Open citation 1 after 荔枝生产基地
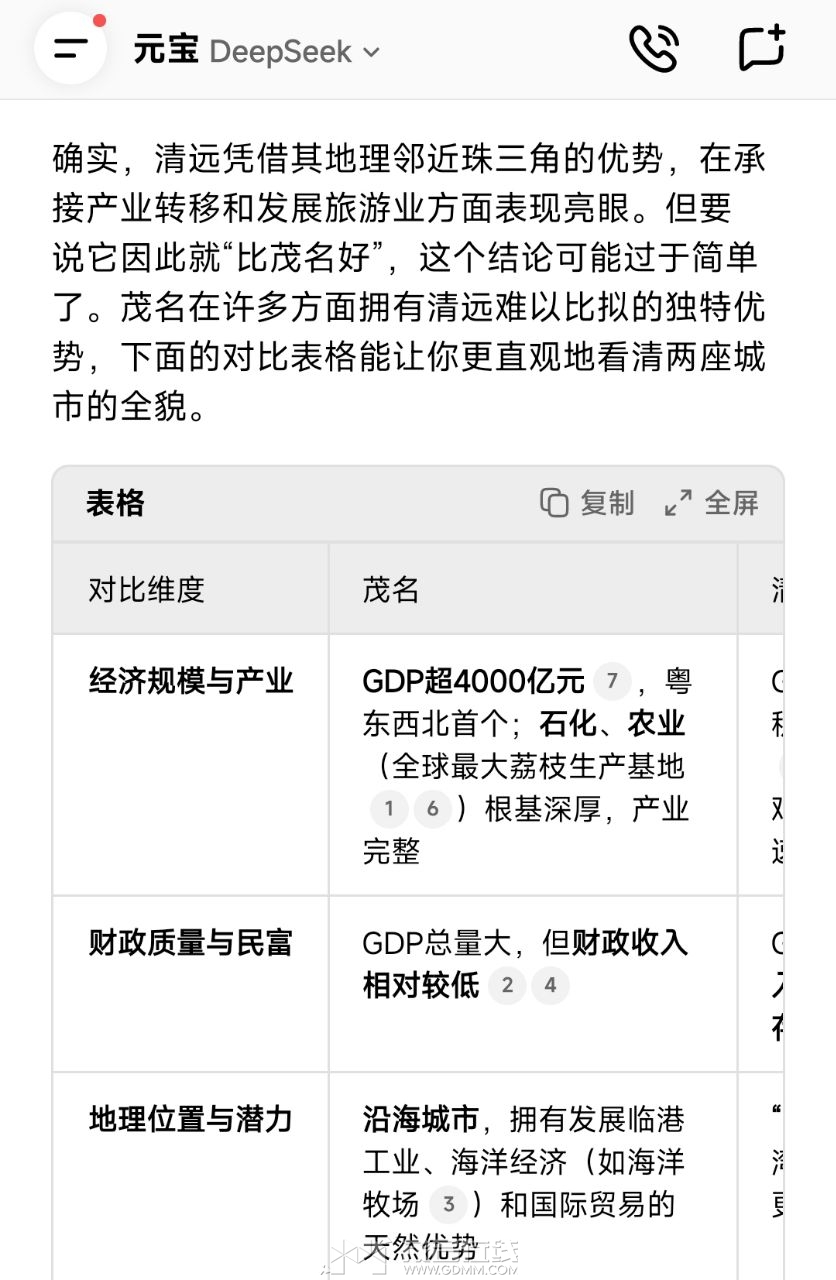This screenshot has height=1280, width=836. point(389,809)
